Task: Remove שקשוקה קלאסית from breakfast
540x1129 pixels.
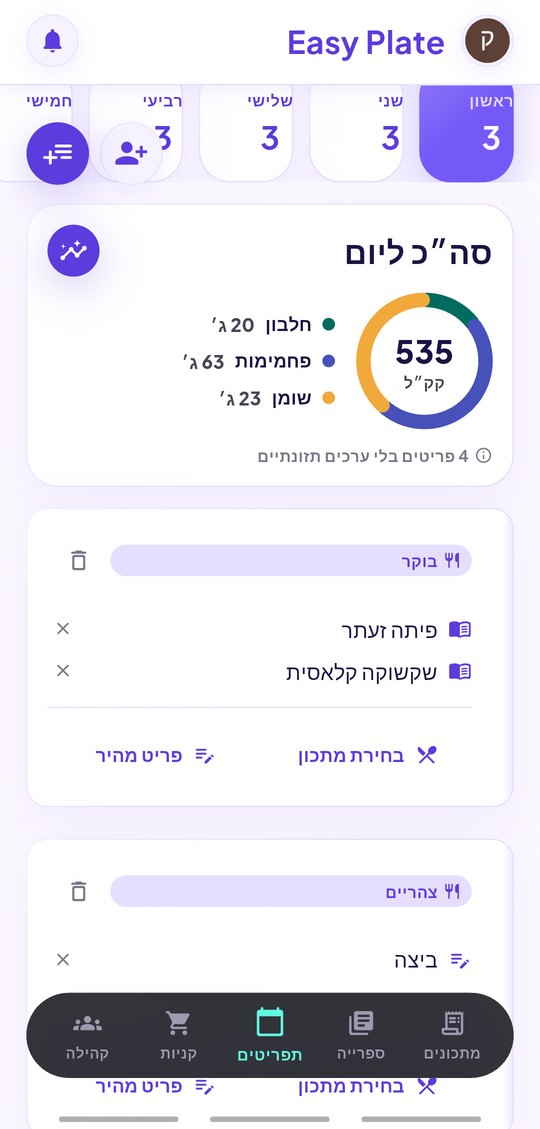Action: tap(63, 670)
